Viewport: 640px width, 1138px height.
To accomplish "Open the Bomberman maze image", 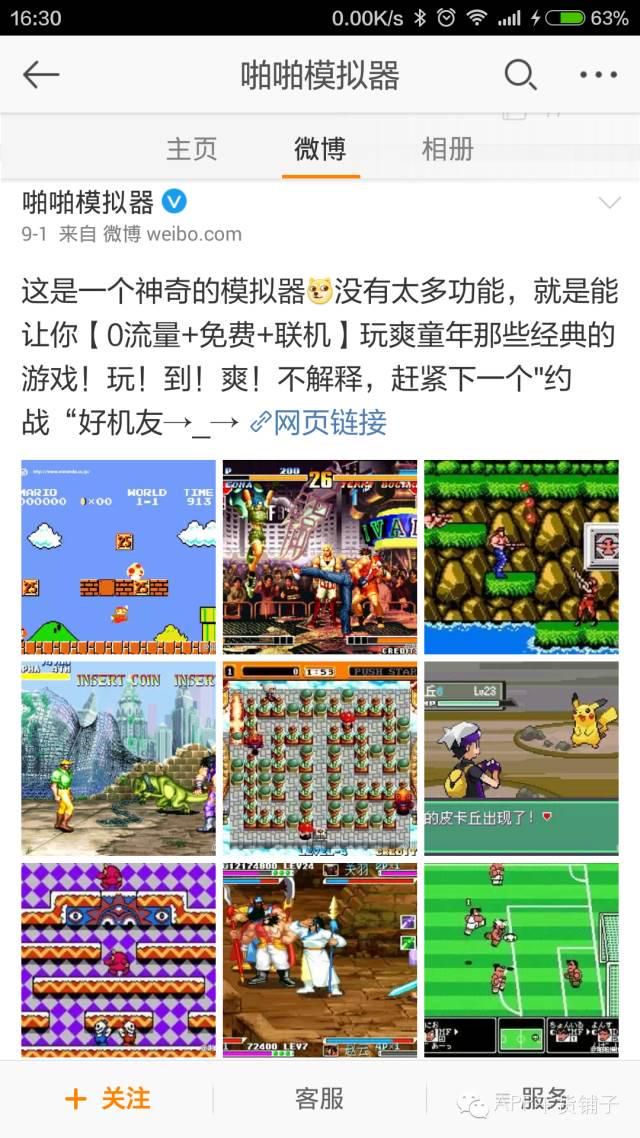I will (320, 758).
